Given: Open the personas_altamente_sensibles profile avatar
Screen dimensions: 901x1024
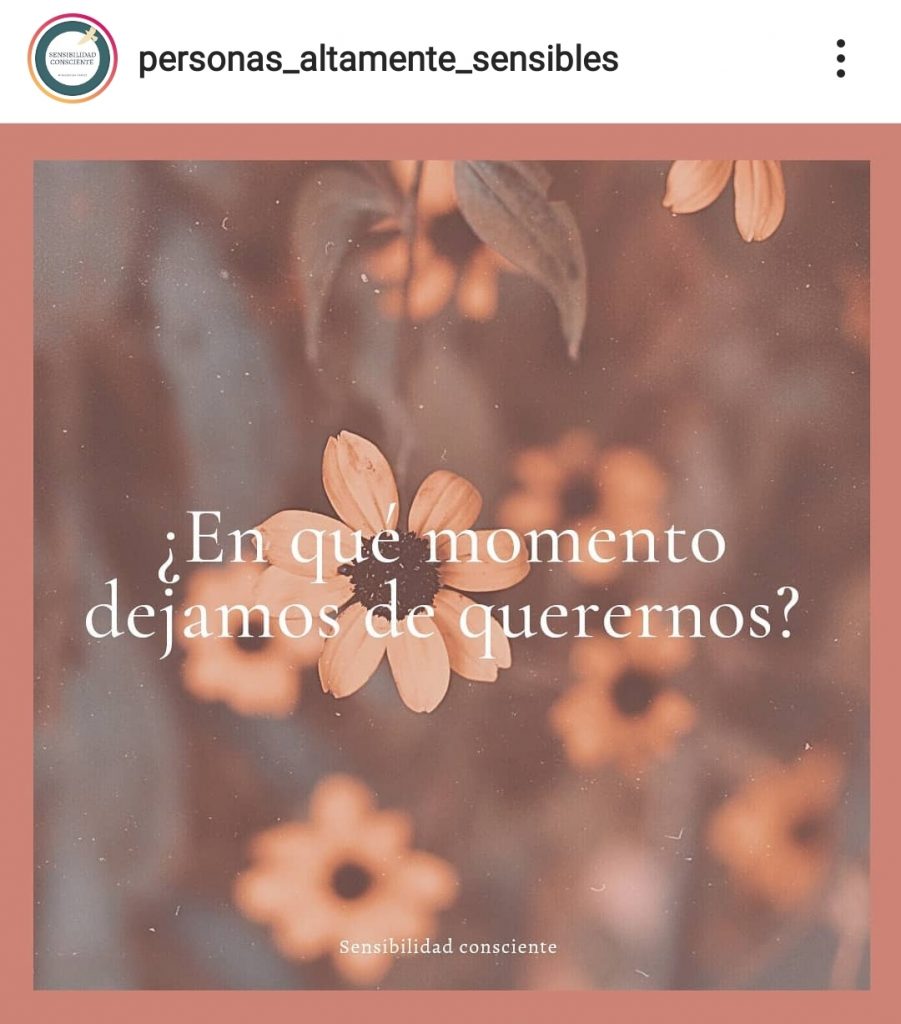Looking at the screenshot, I should coord(72,59).
